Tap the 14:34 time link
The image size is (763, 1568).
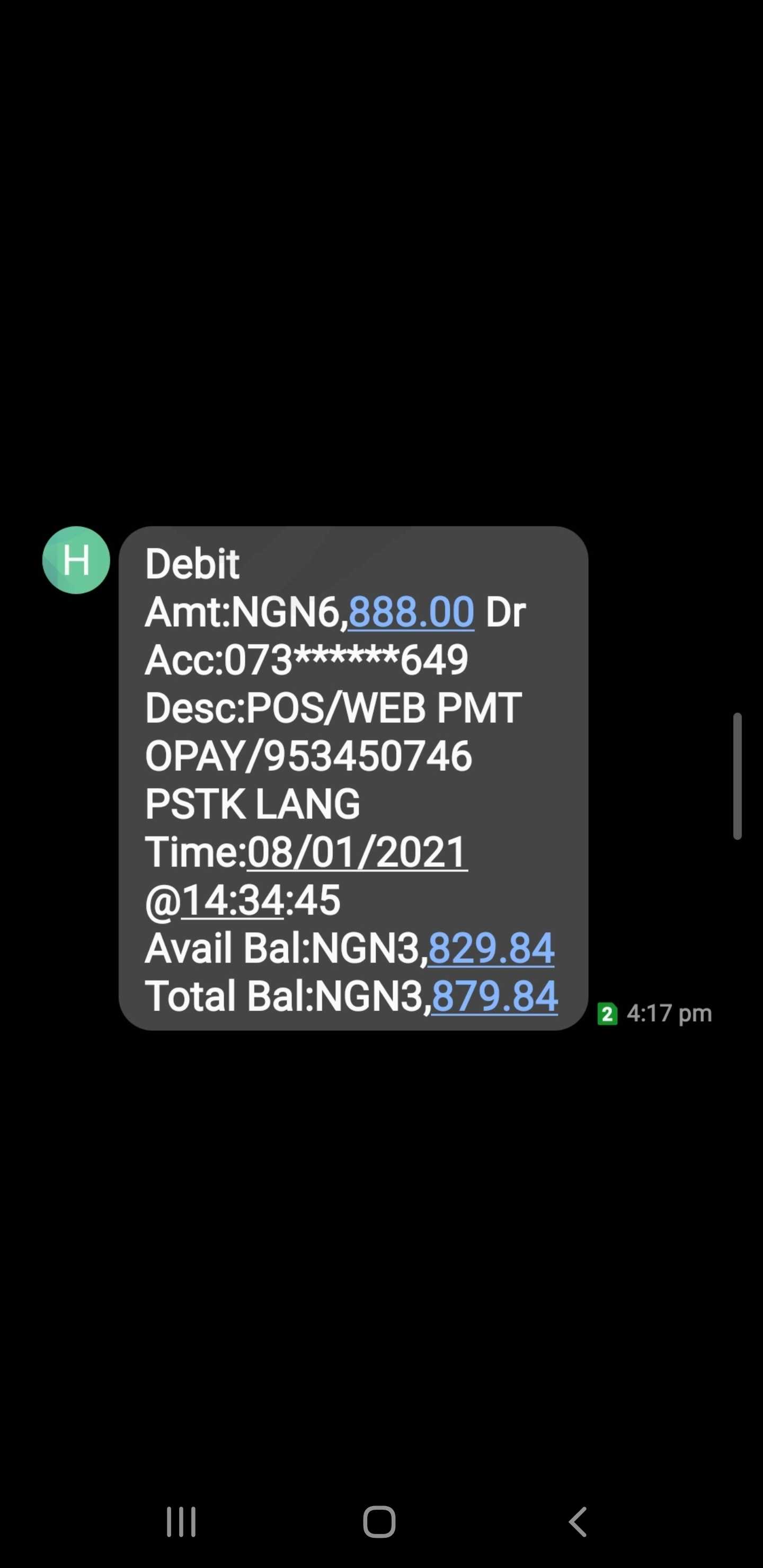click(233, 900)
